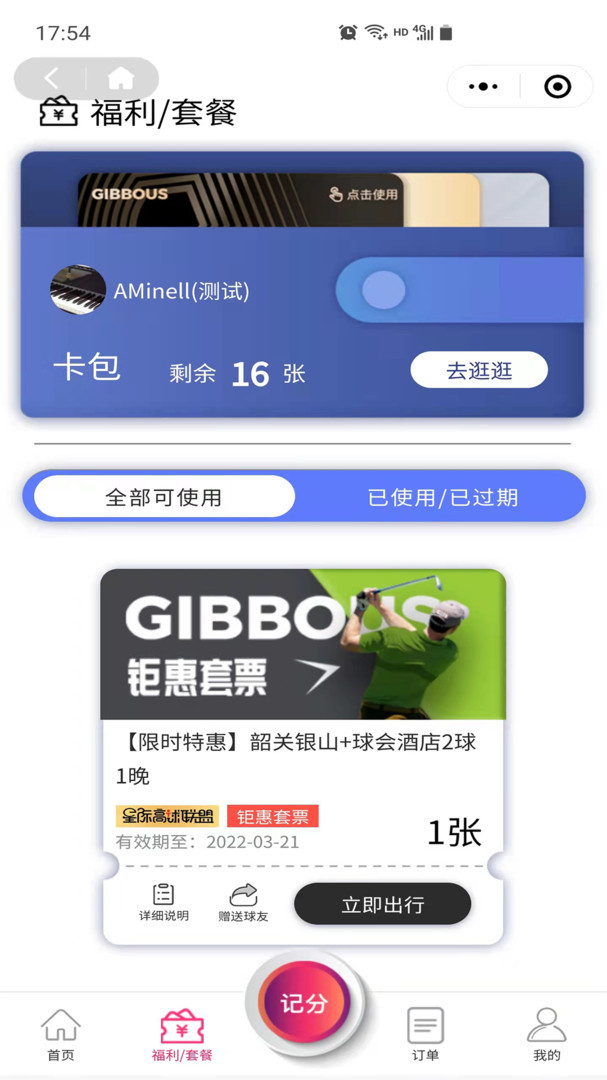The image size is (607, 1080).
Task: Tap the home icon in capsule
Action: point(121,79)
